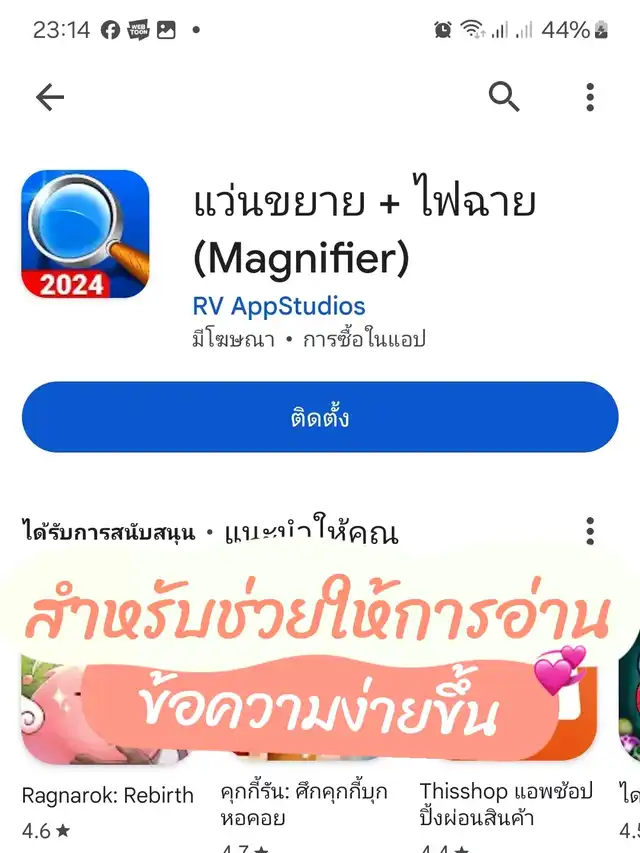The height and width of the screenshot is (853, 640).
Task: Install the Magnifier app
Action: tap(320, 417)
